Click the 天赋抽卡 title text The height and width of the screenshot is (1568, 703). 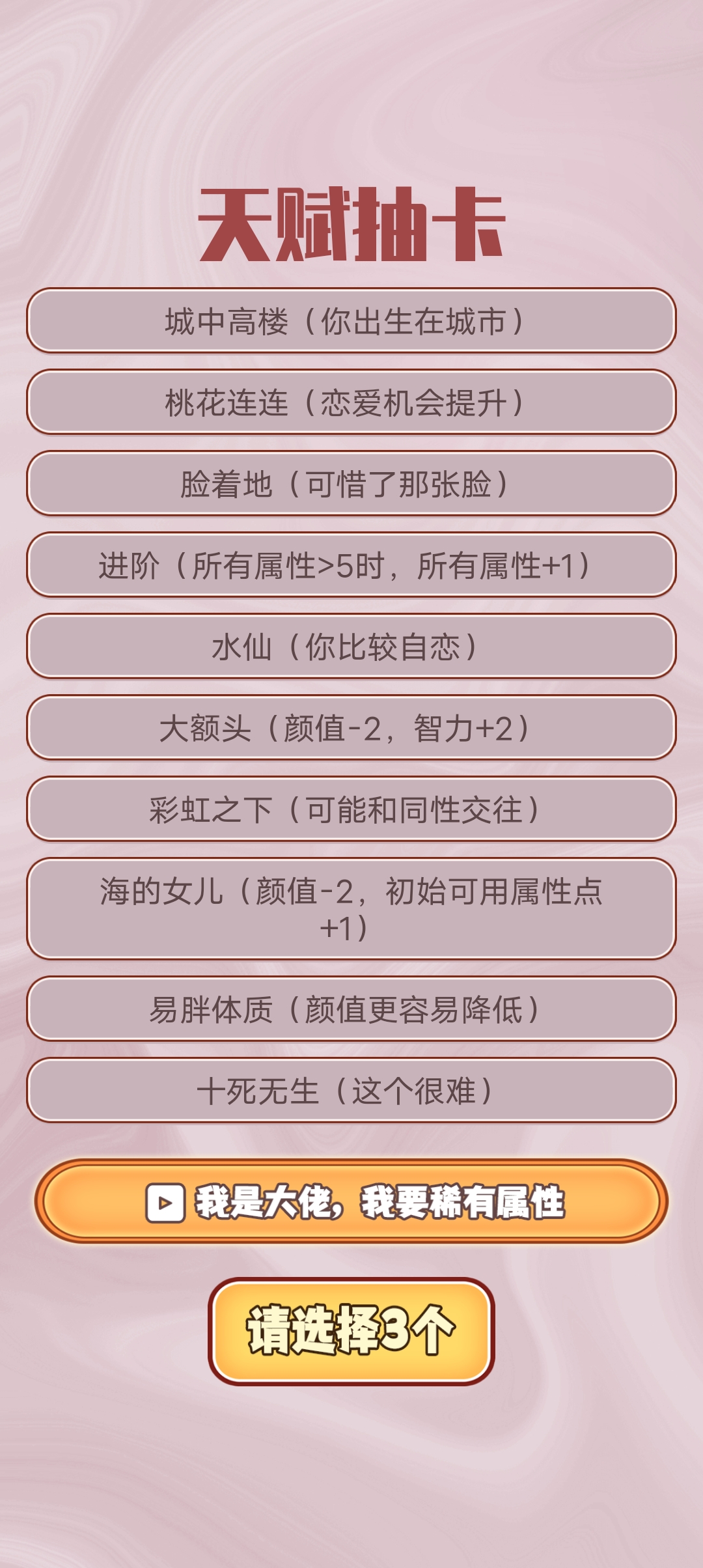(x=351, y=221)
